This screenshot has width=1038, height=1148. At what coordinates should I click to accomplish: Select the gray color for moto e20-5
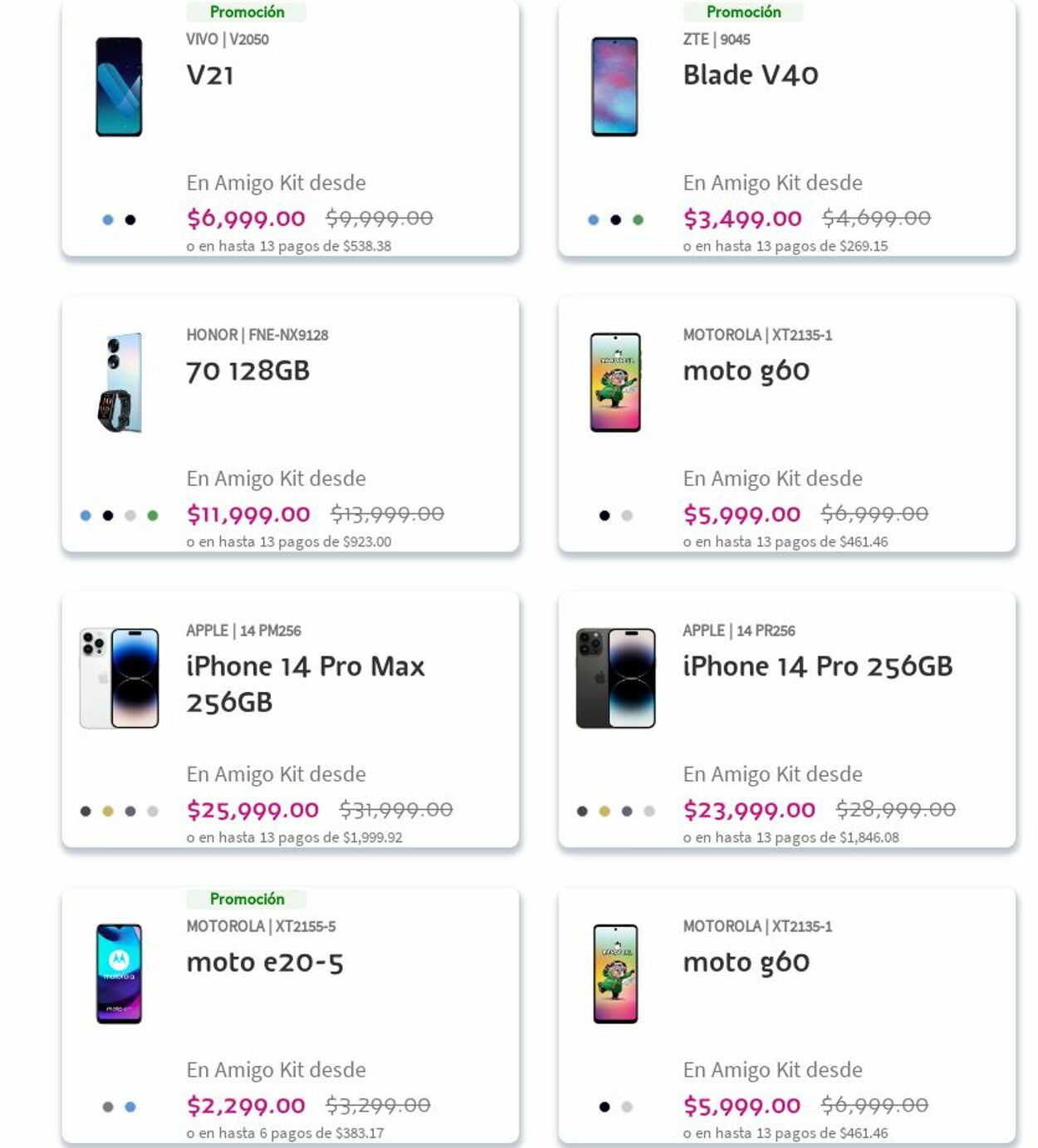point(108,1107)
